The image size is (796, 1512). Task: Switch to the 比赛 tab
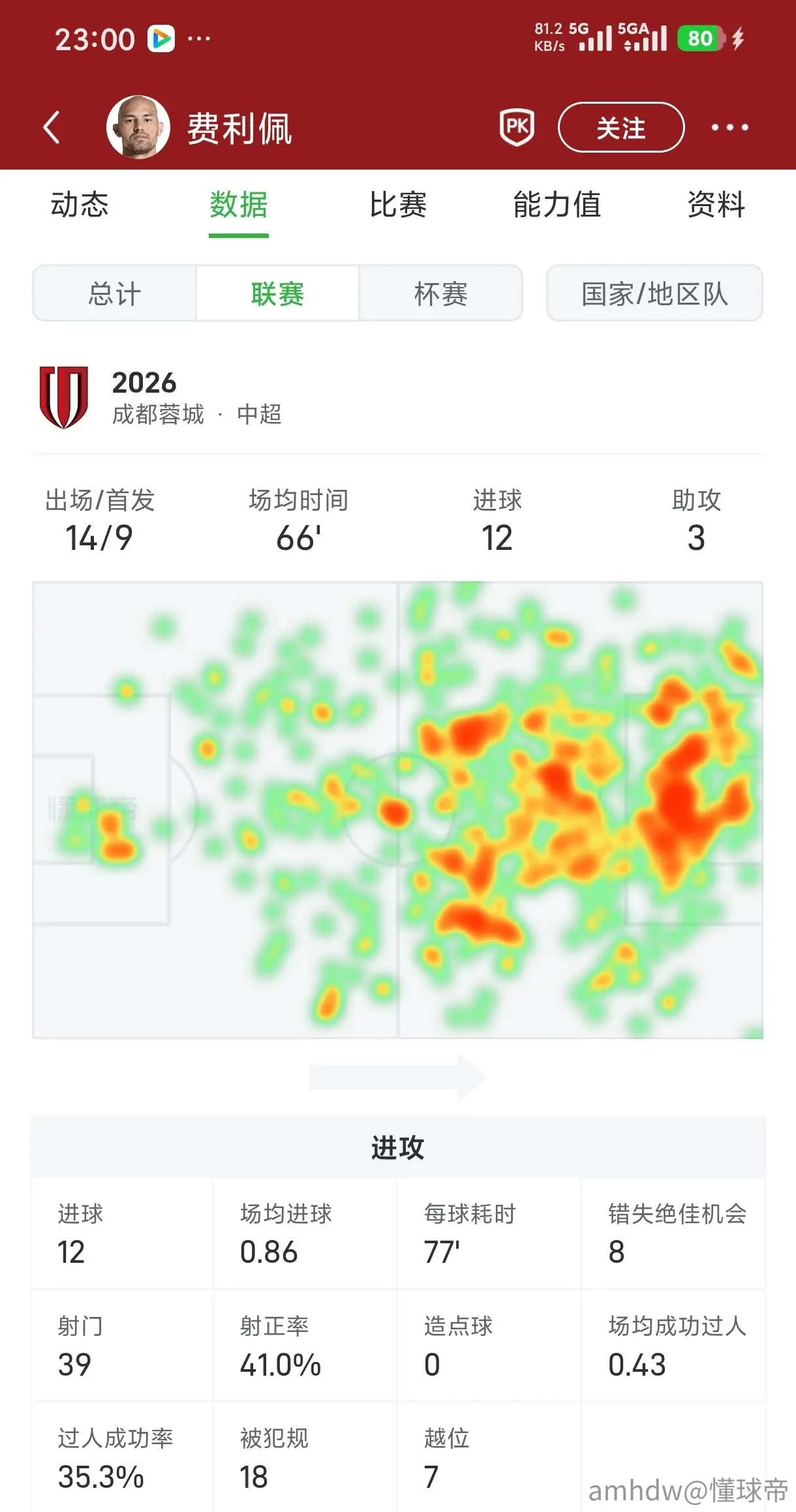398,205
